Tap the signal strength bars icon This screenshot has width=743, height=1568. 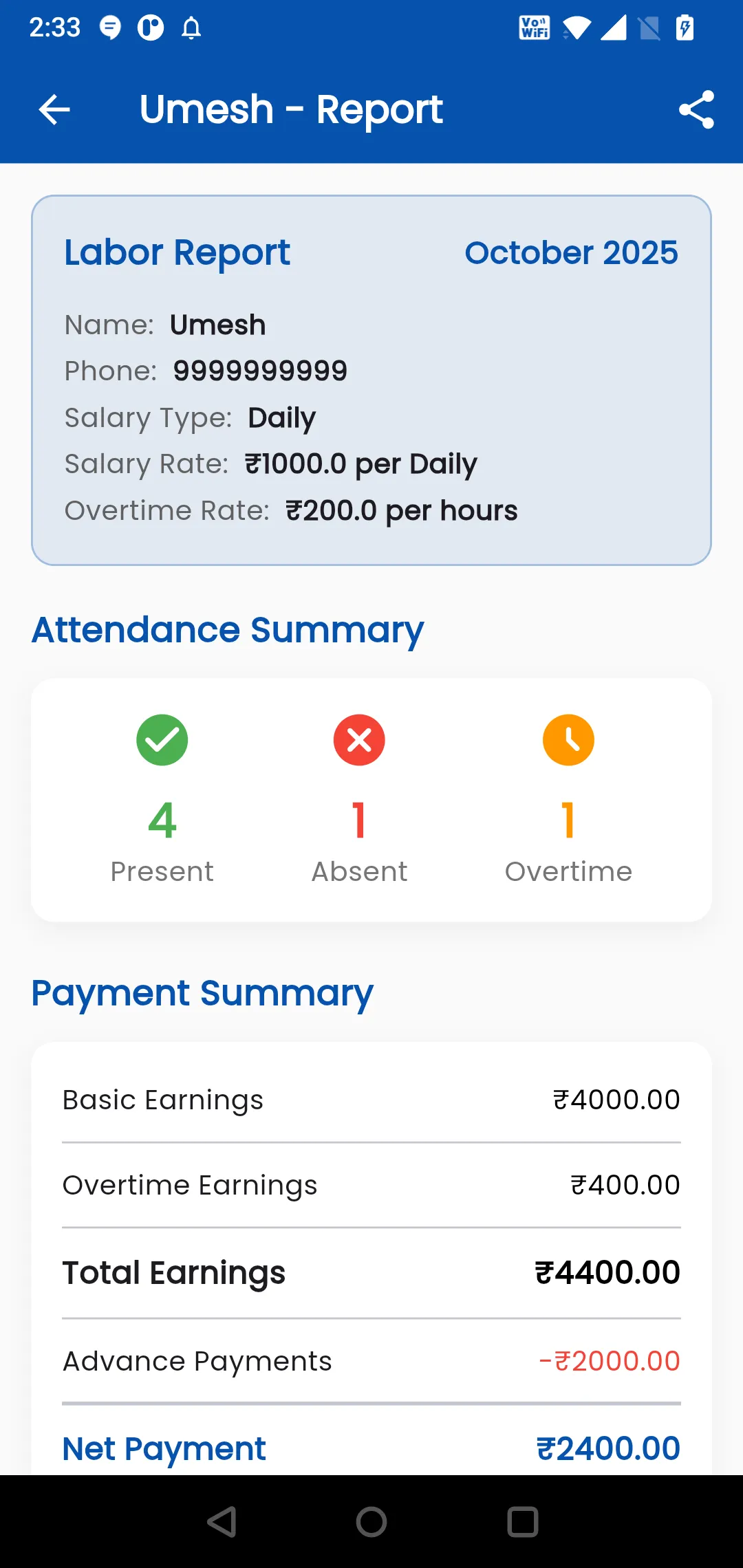tap(614, 28)
